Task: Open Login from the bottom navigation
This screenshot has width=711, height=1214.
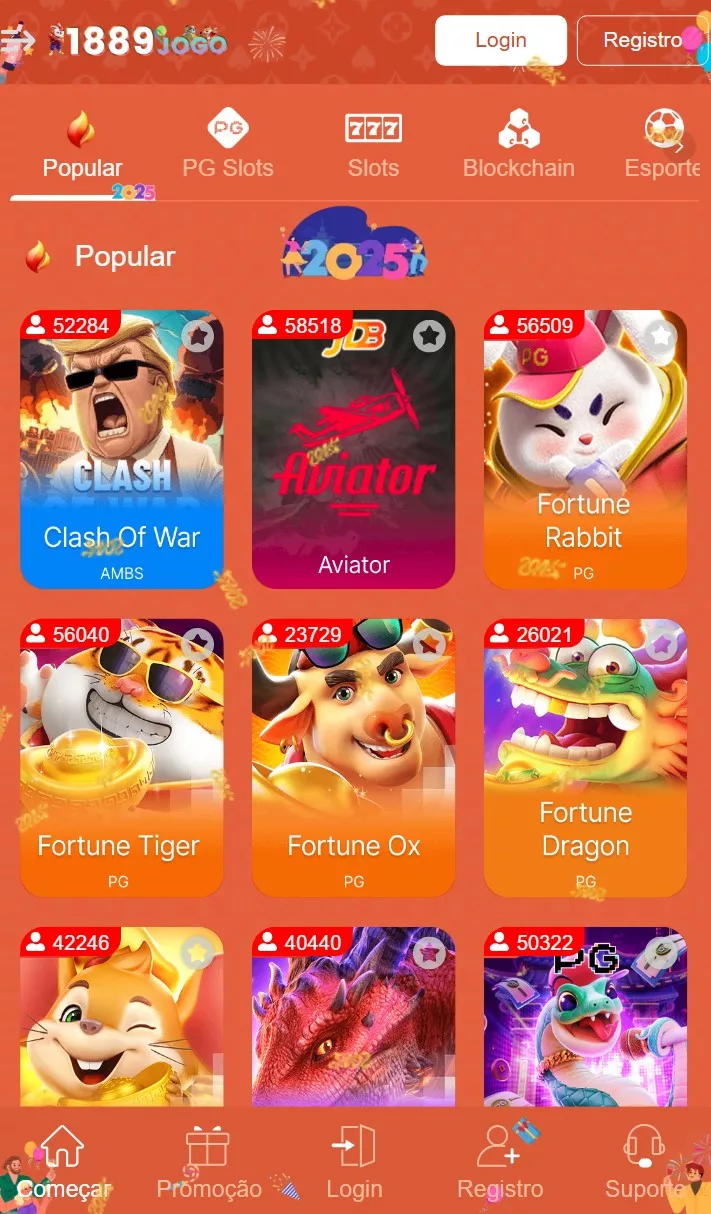Action: pos(354,1164)
